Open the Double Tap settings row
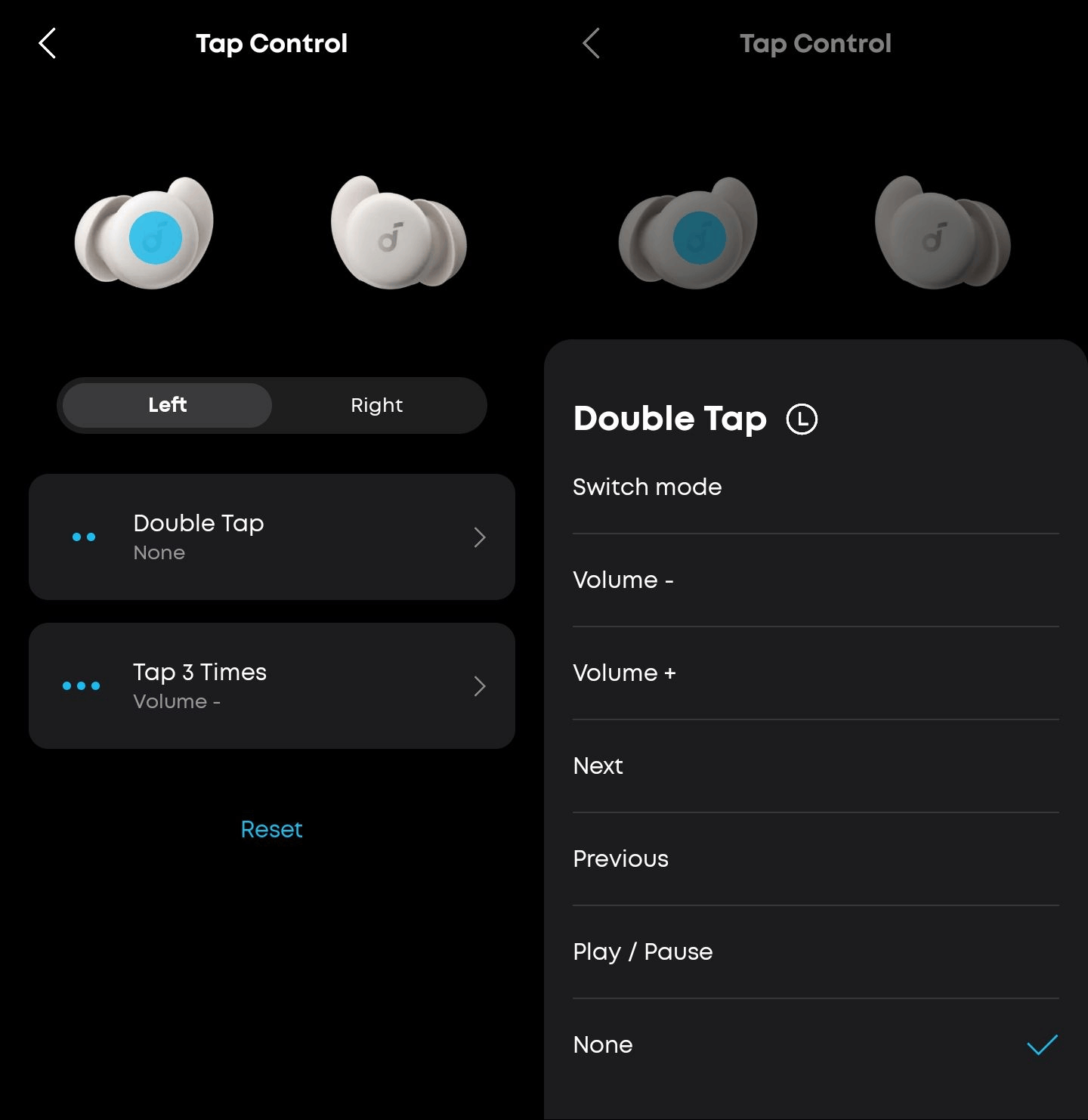Viewport: 1088px width, 1120px height. (272, 537)
